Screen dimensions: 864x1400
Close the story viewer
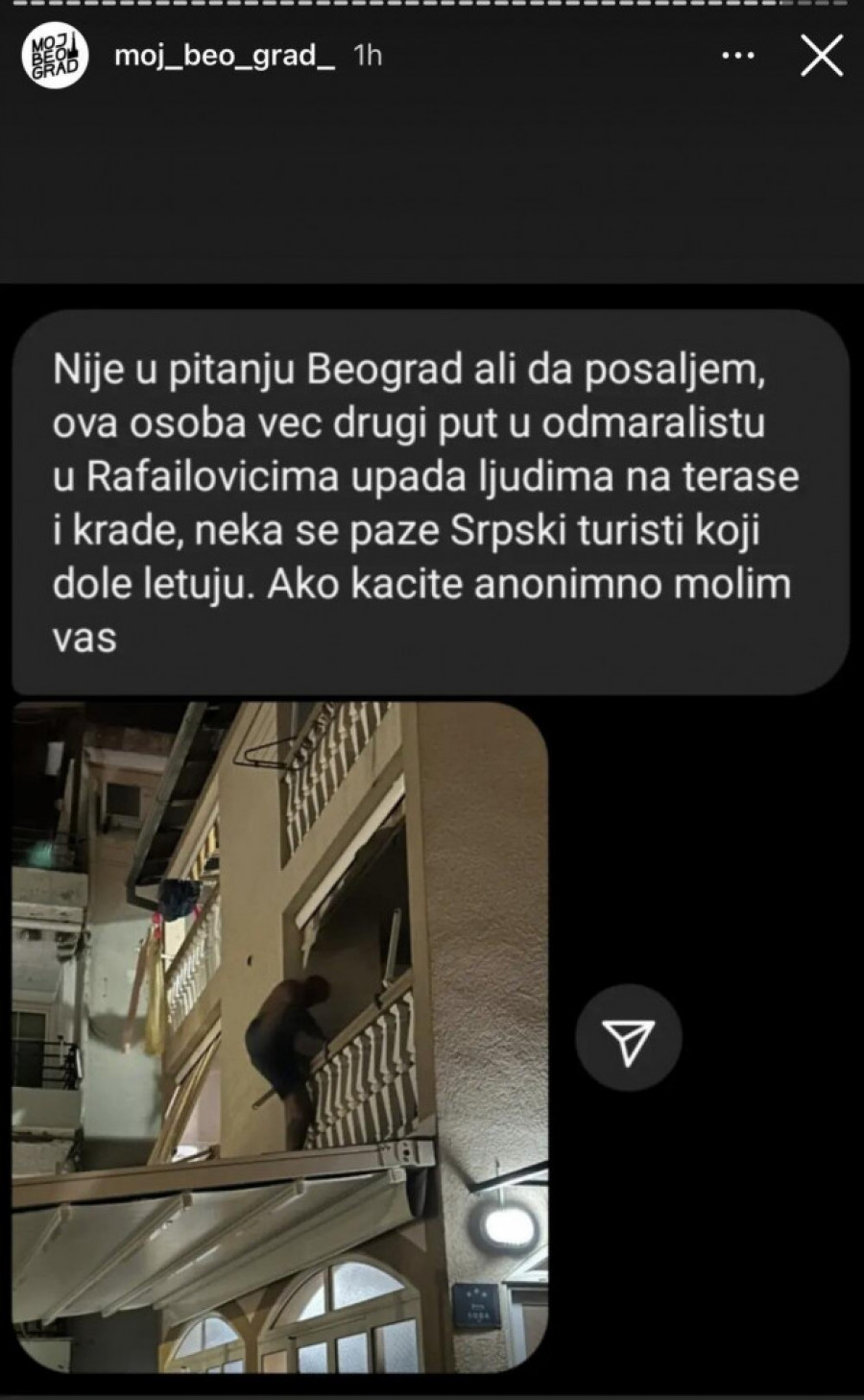tap(821, 58)
